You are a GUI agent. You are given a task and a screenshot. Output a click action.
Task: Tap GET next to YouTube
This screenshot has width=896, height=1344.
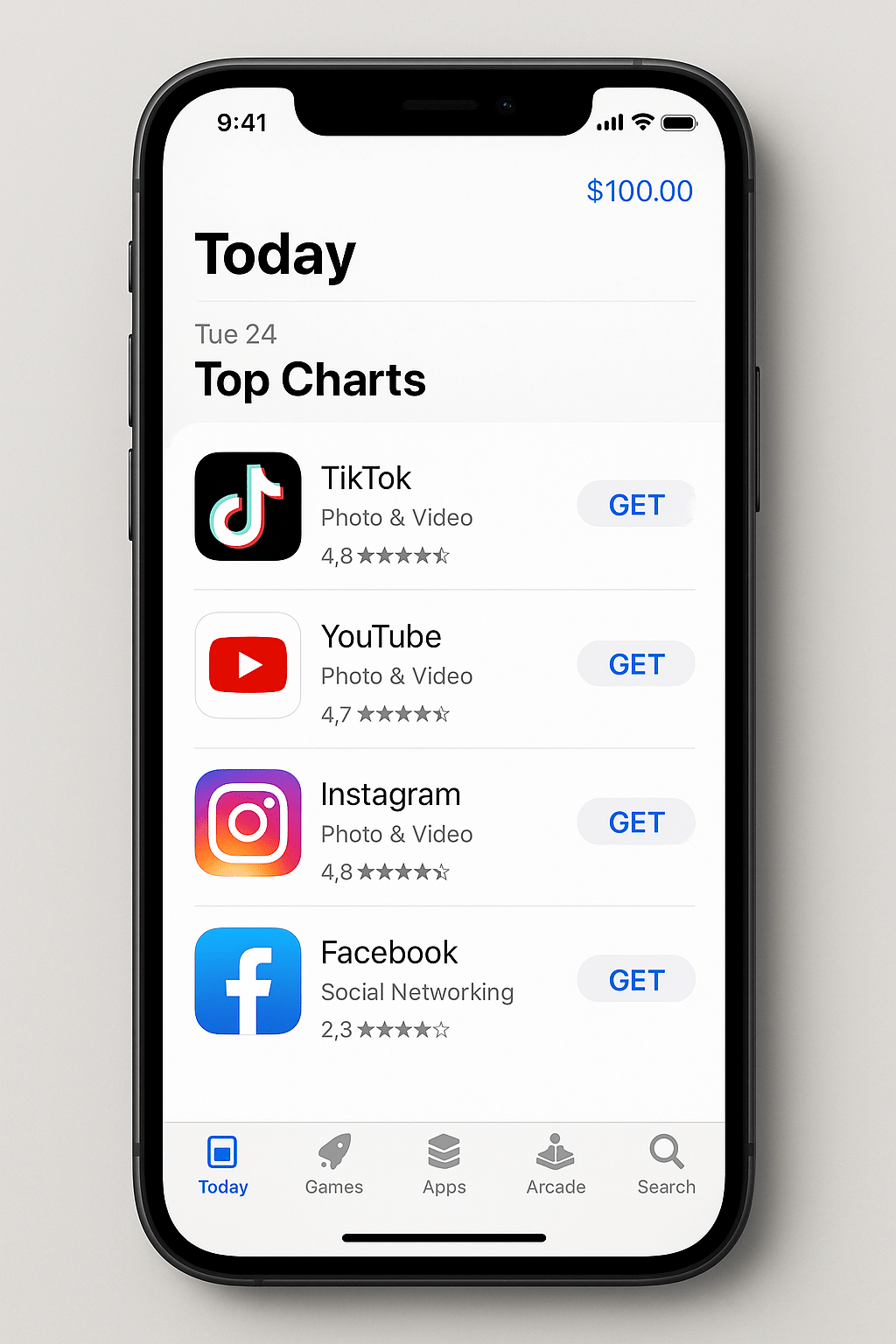(x=636, y=664)
